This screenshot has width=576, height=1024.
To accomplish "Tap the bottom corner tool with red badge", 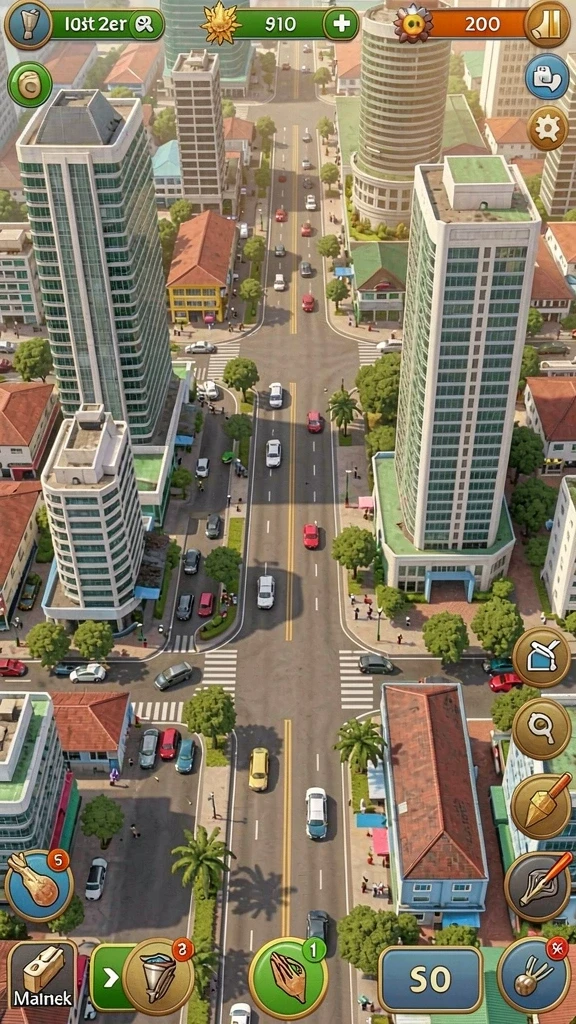I will point(534,975).
